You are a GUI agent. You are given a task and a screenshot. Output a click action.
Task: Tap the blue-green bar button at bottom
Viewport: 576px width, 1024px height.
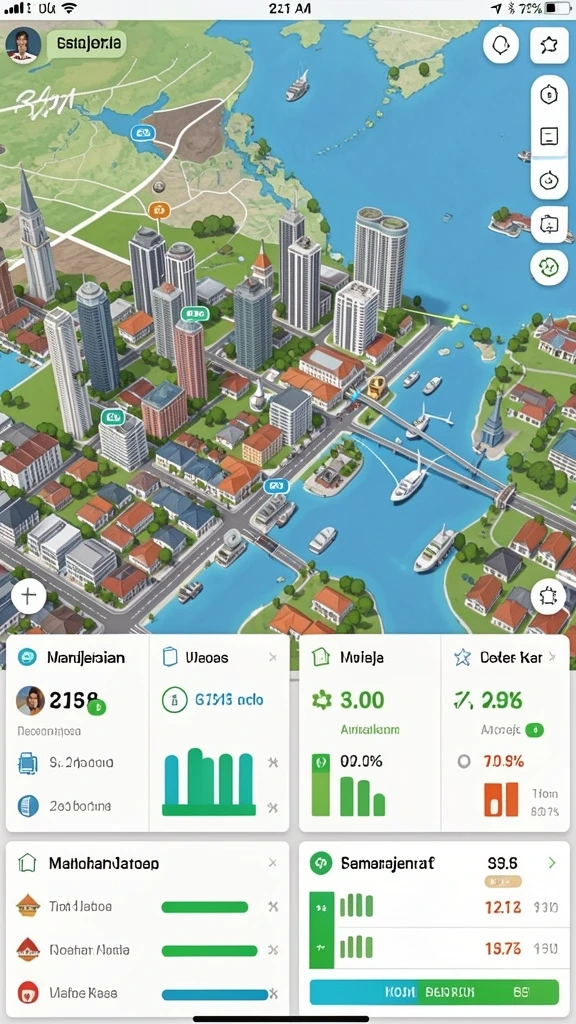[434, 992]
